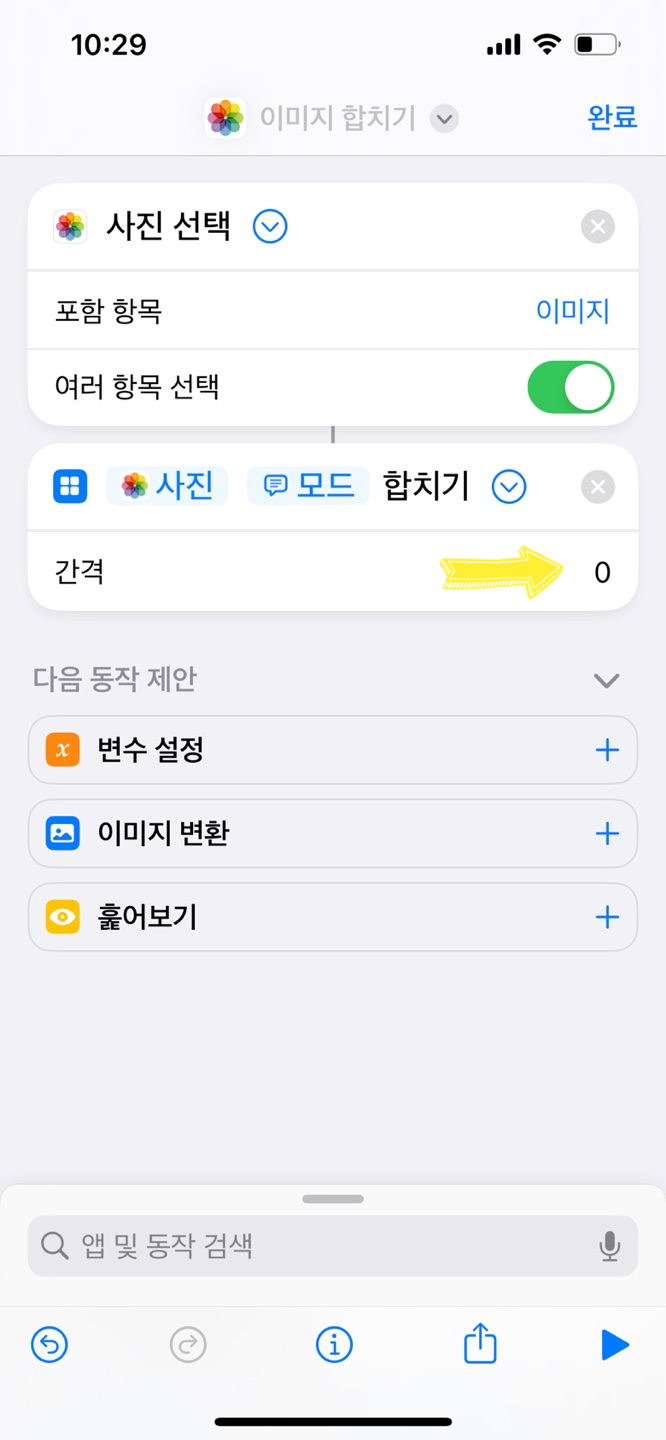The height and width of the screenshot is (1440, 666).
Task: Toggle off 여러 항목 선택
Action: coord(570,387)
